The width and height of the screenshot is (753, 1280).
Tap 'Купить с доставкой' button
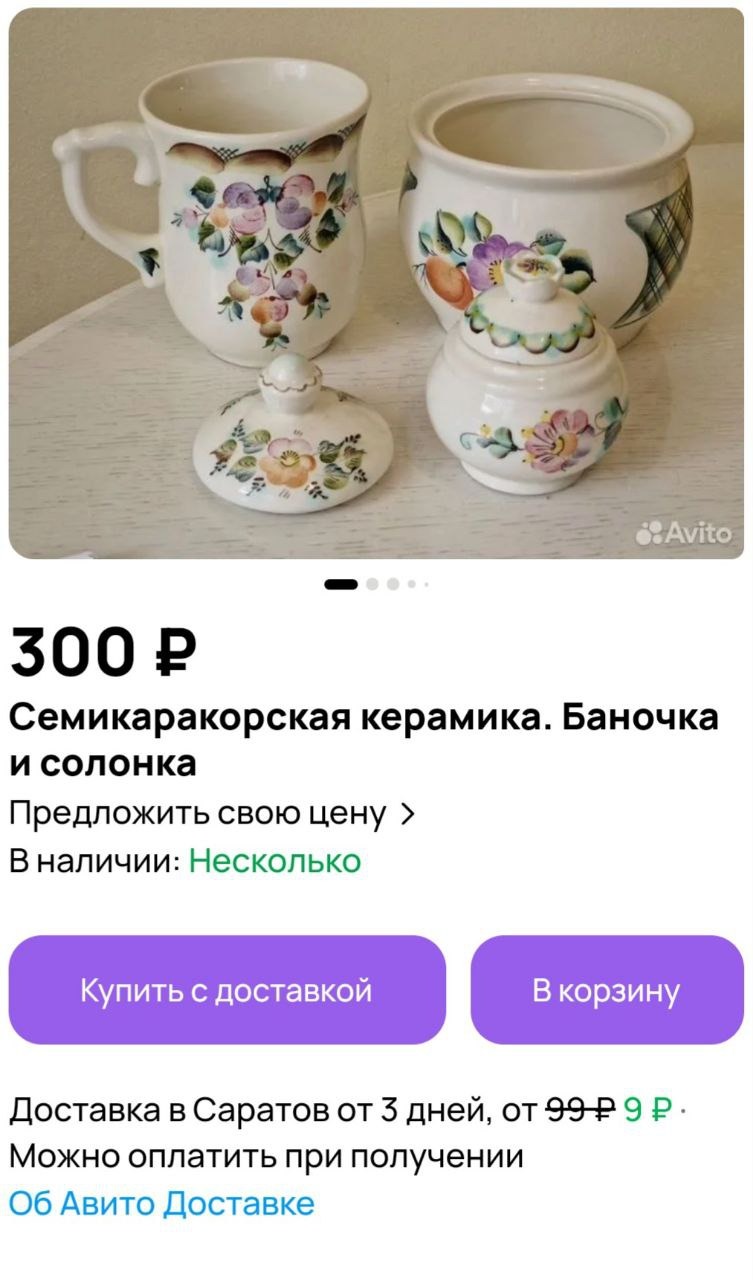pyautogui.click(x=227, y=990)
